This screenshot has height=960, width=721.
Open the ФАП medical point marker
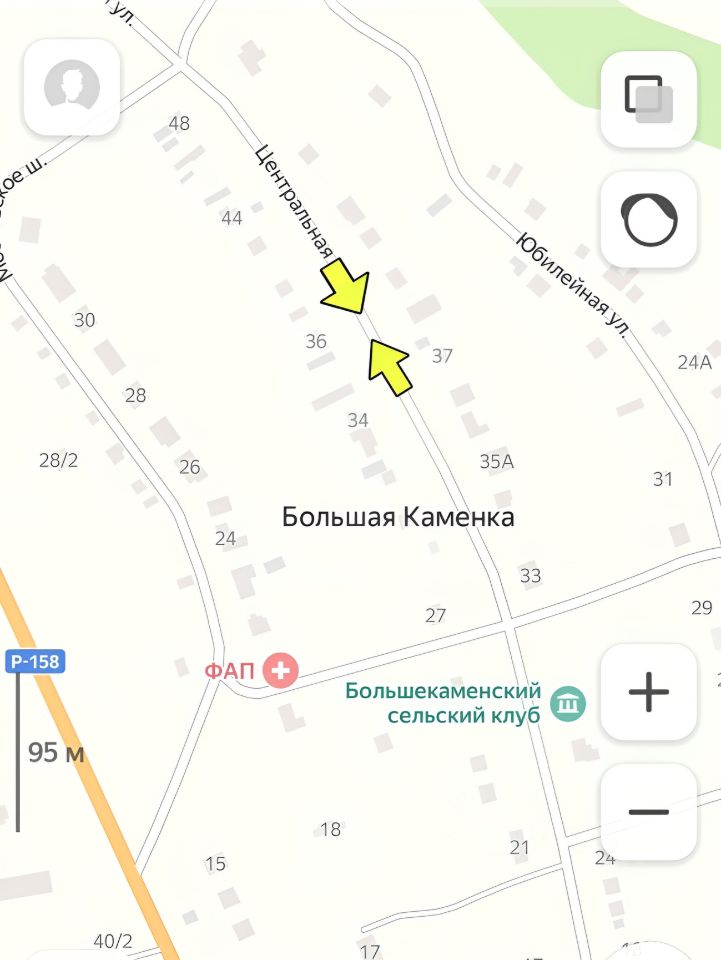pos(280,670)
